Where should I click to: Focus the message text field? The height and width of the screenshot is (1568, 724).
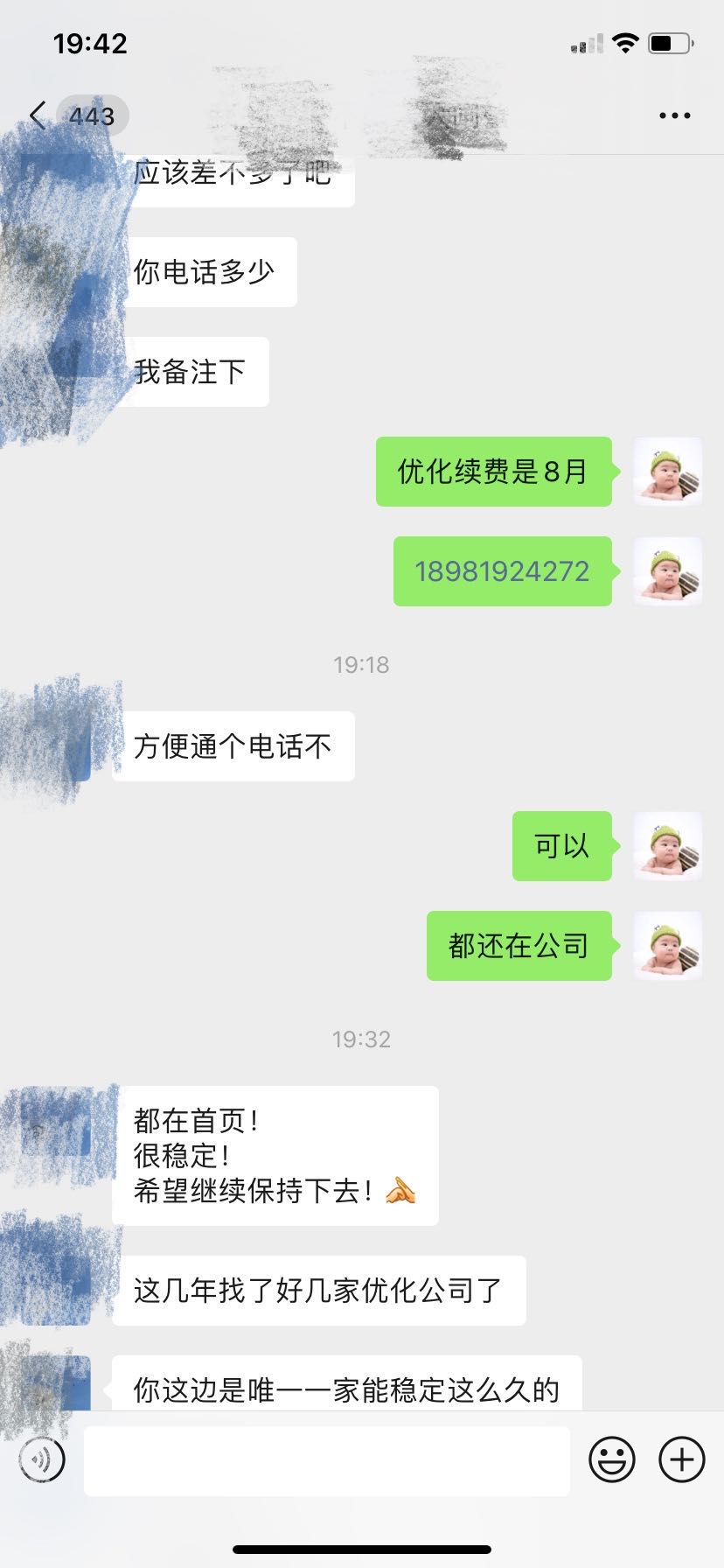coord(326,1459)
